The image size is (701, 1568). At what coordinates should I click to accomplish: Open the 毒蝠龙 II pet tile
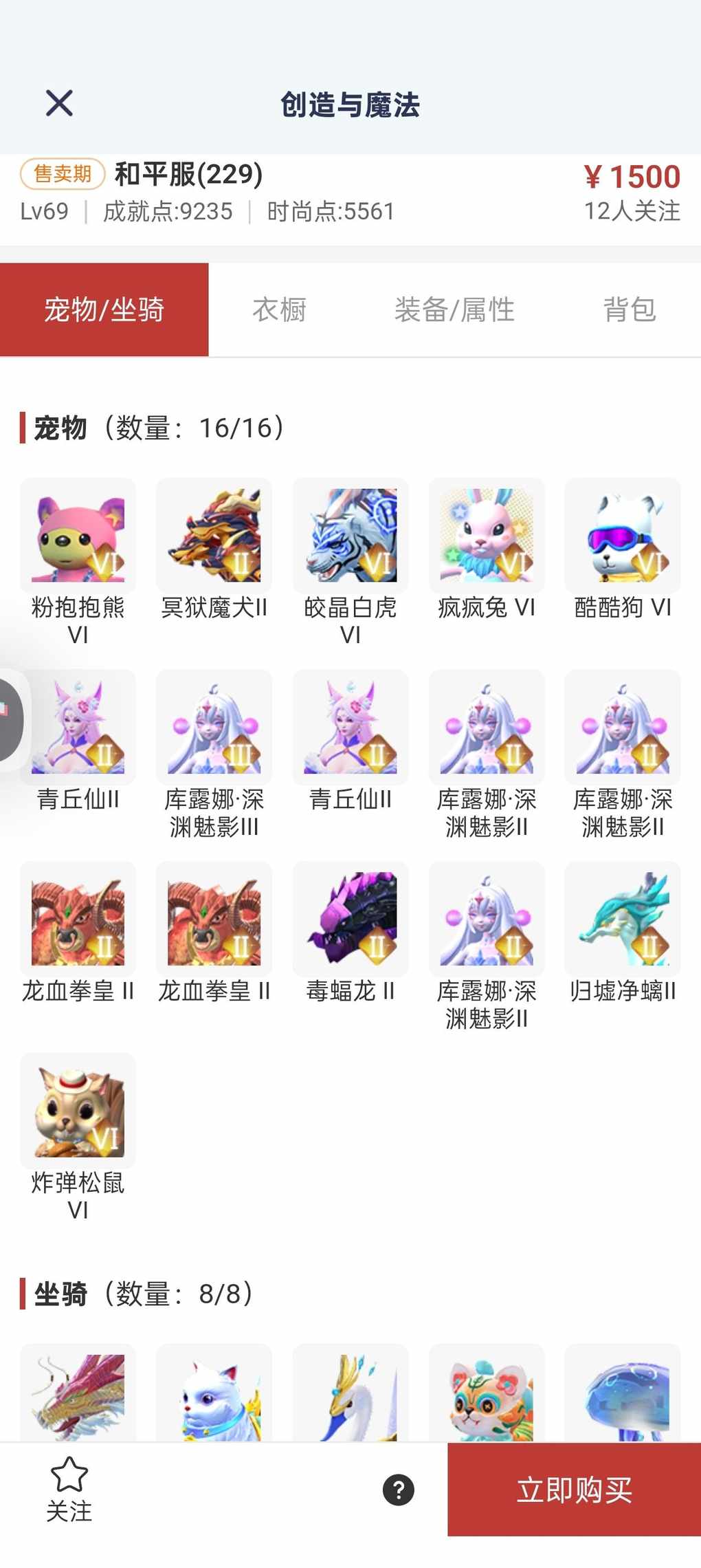click(x=350, y=919)
